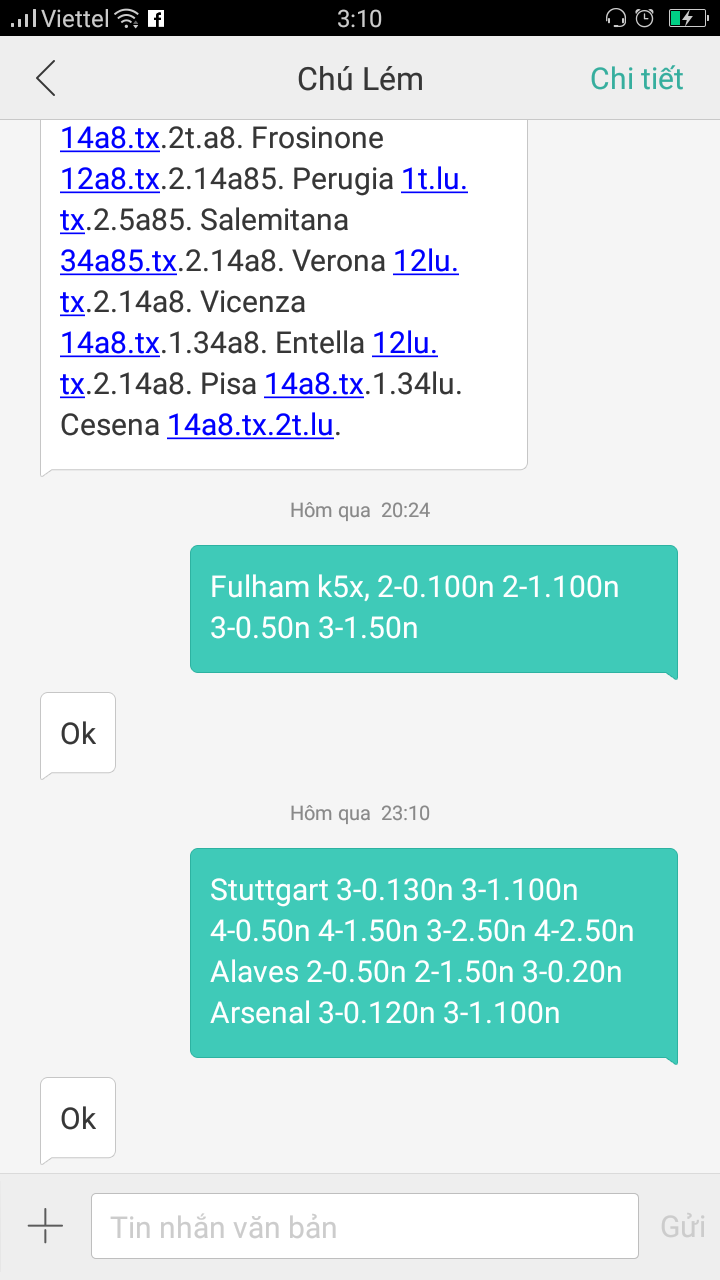Viewport: 720px width, 1280px height.
Task: Open the 12lu. link after Verona
Action: coord(426,261)
